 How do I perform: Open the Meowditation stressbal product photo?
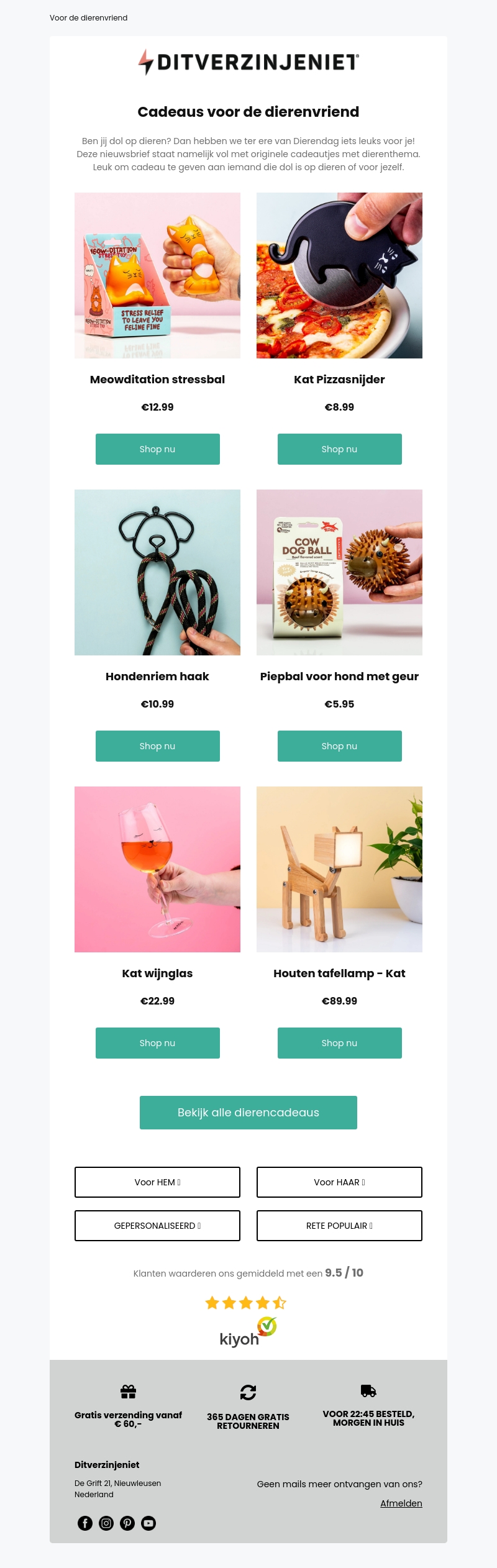click(157, 275)
